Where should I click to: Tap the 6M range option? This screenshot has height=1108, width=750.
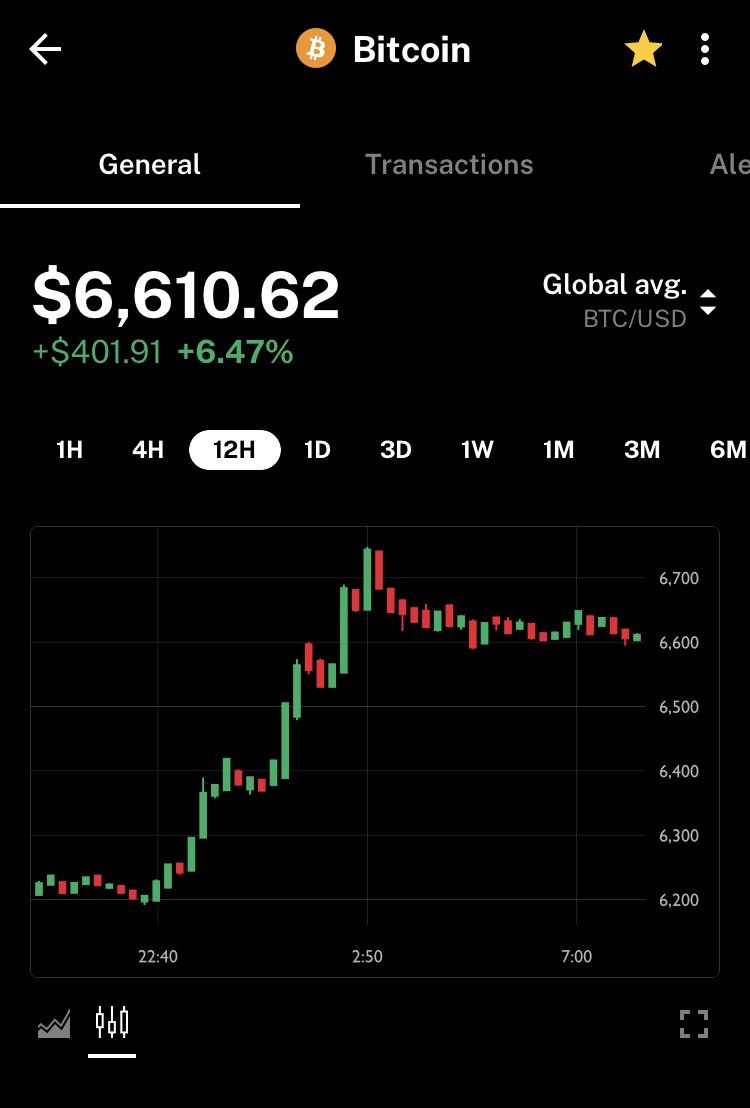point(728,450)
